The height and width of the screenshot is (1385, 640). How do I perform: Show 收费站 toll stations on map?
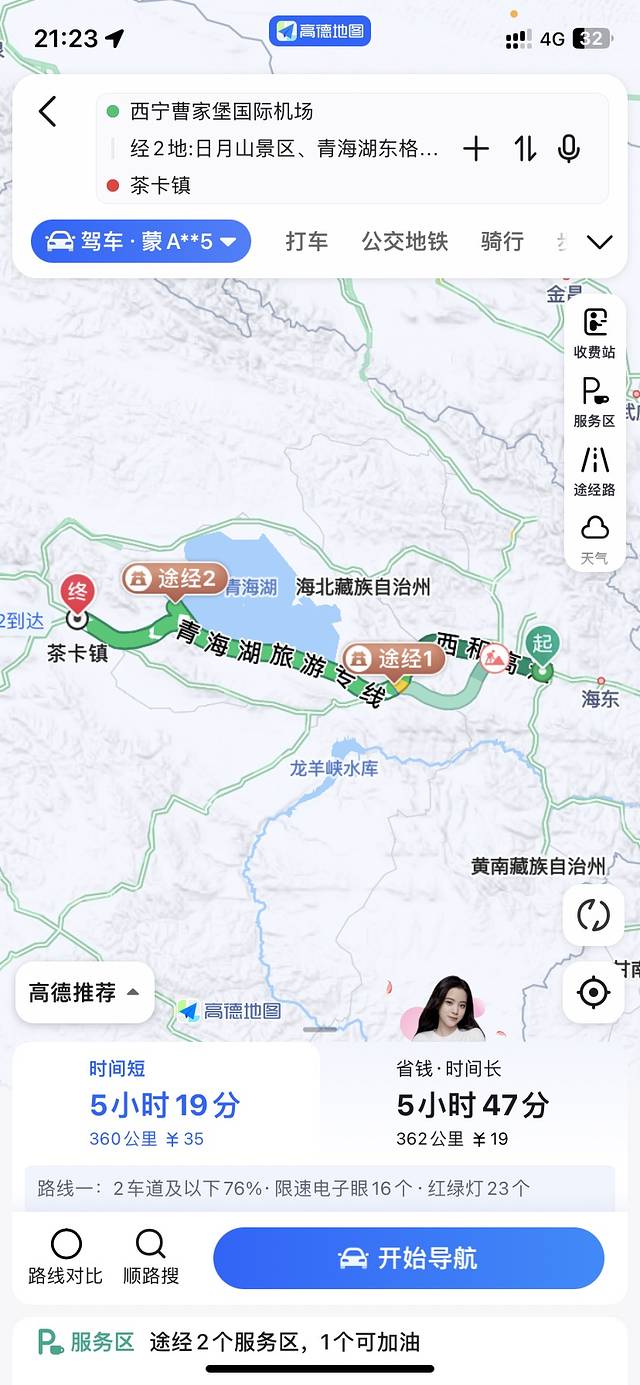click(594, 333)
